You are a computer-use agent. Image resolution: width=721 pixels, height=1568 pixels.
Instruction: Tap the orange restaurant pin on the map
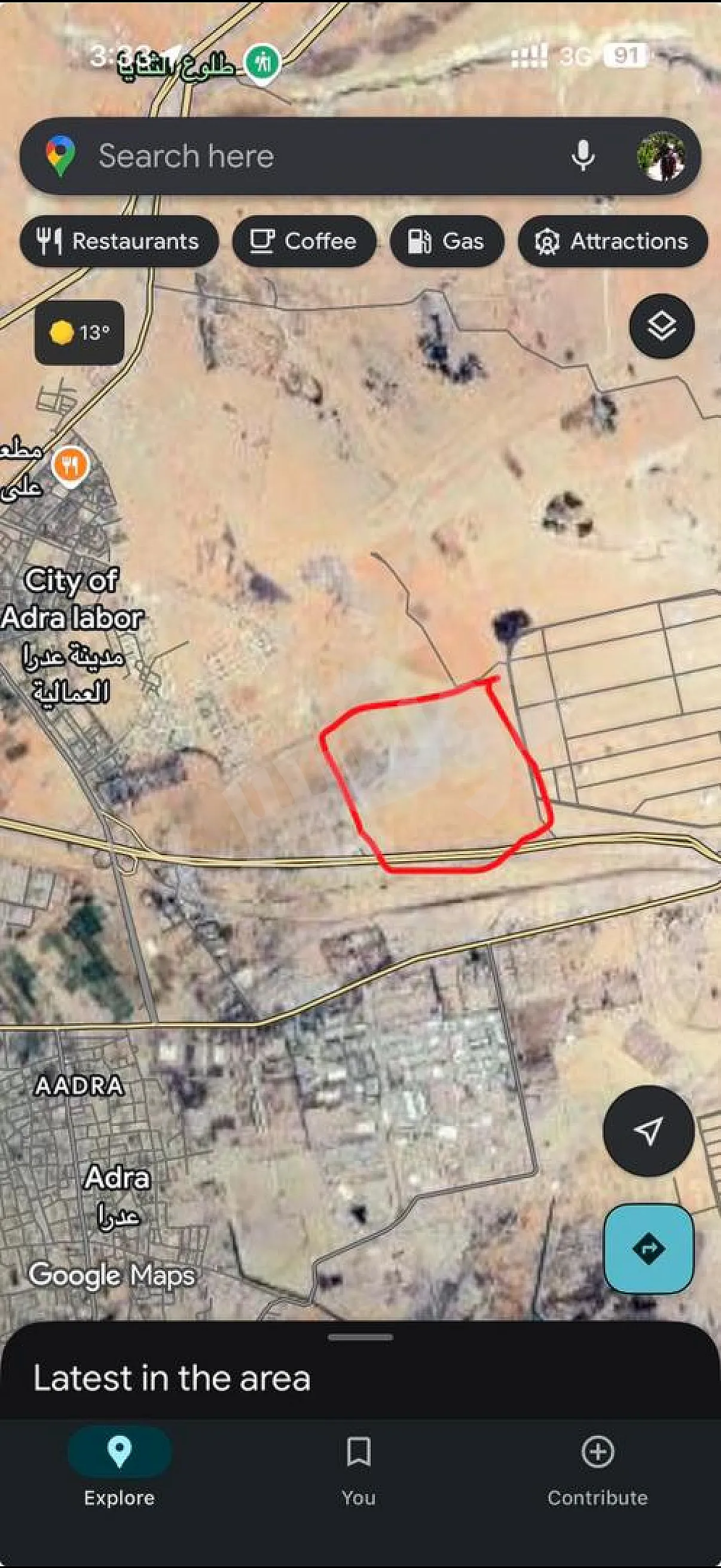(71, 467)
